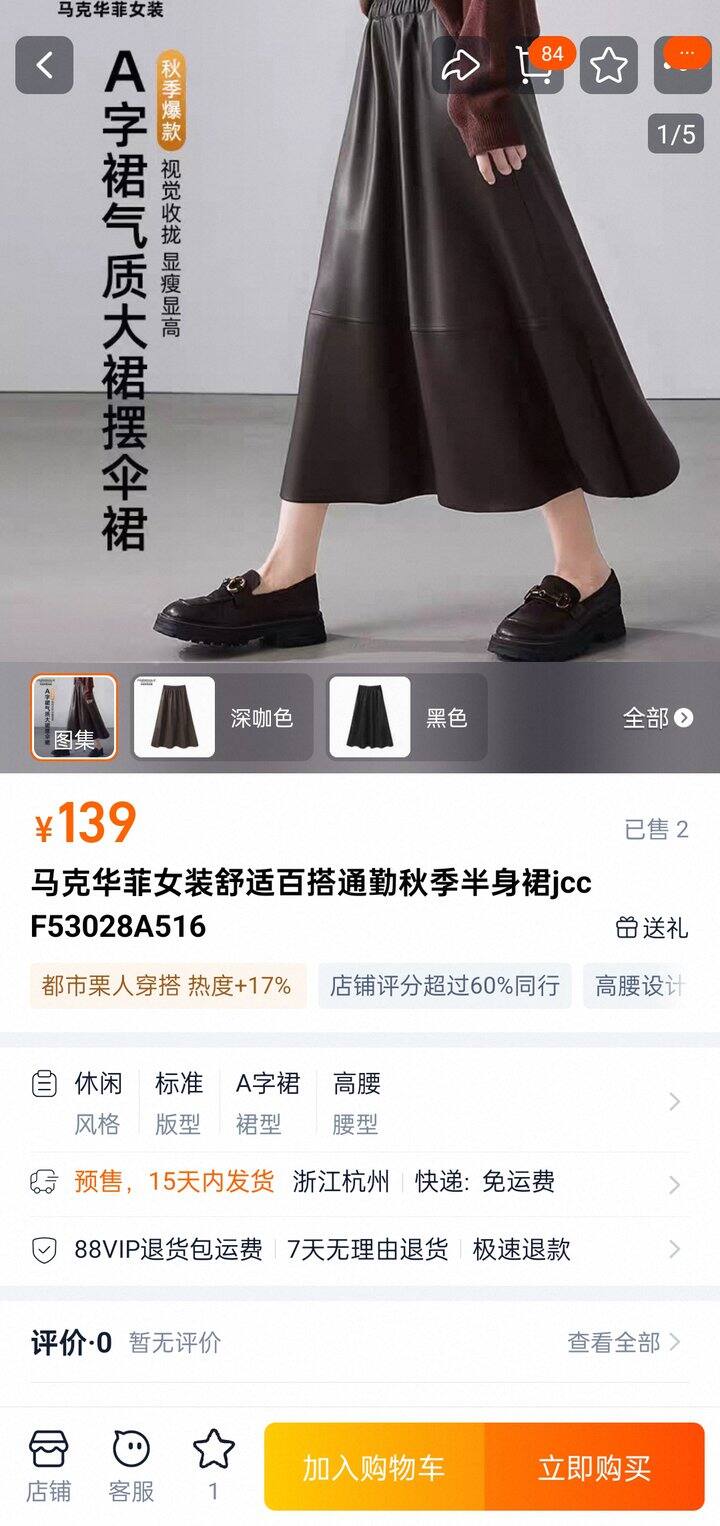
Task: Choose the 黑色 color option
Action: click(x=407, y=717)
